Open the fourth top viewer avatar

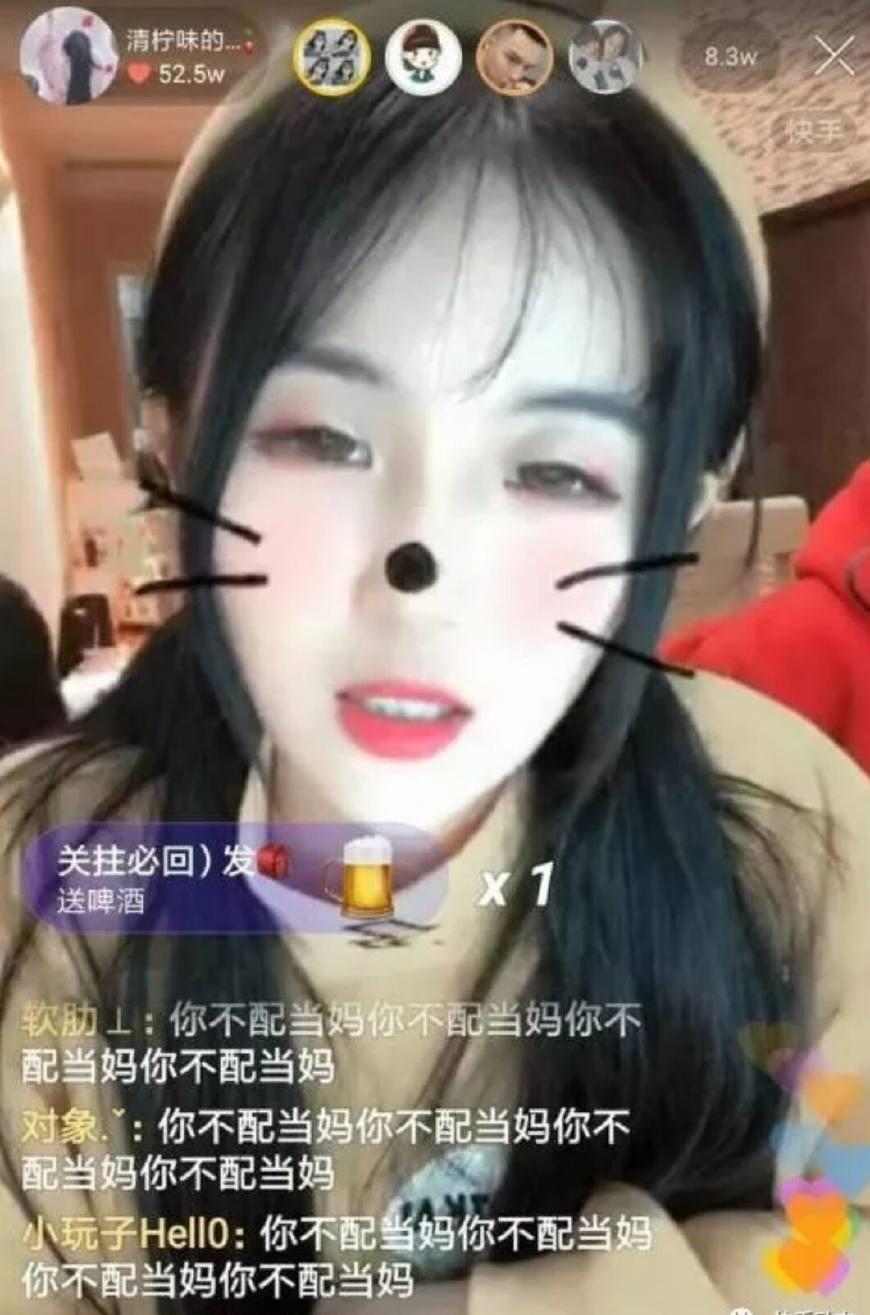605,56
